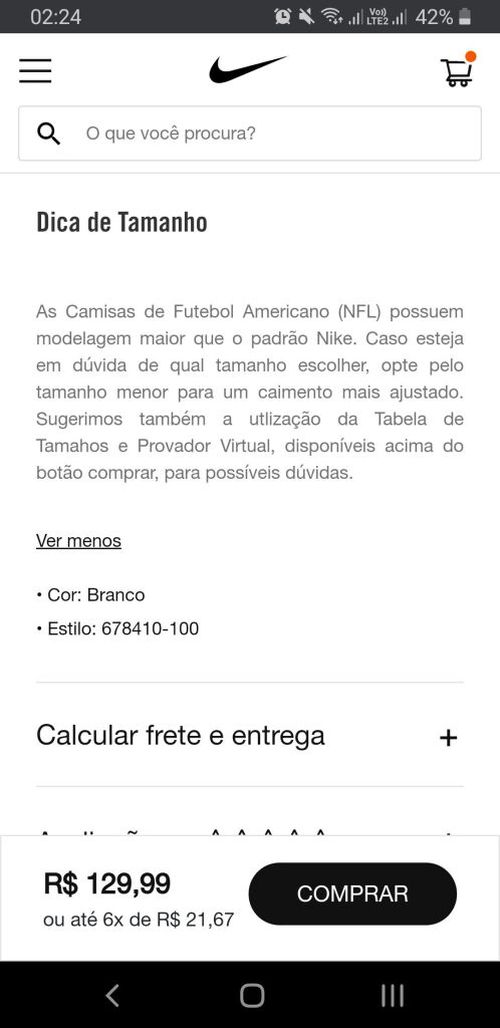Open the shopping cart

point(457,70)
